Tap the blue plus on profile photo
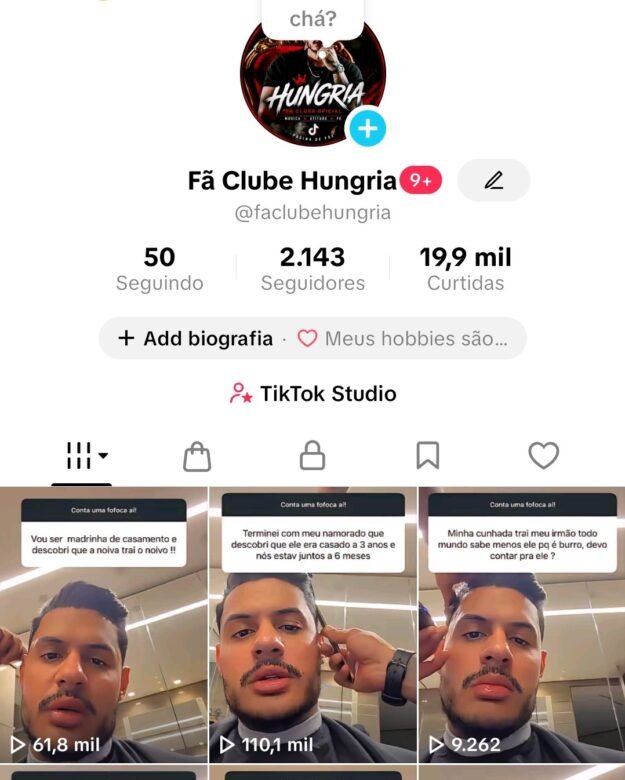This screenshot has height=780, width=625. click(x=367, y=128)
